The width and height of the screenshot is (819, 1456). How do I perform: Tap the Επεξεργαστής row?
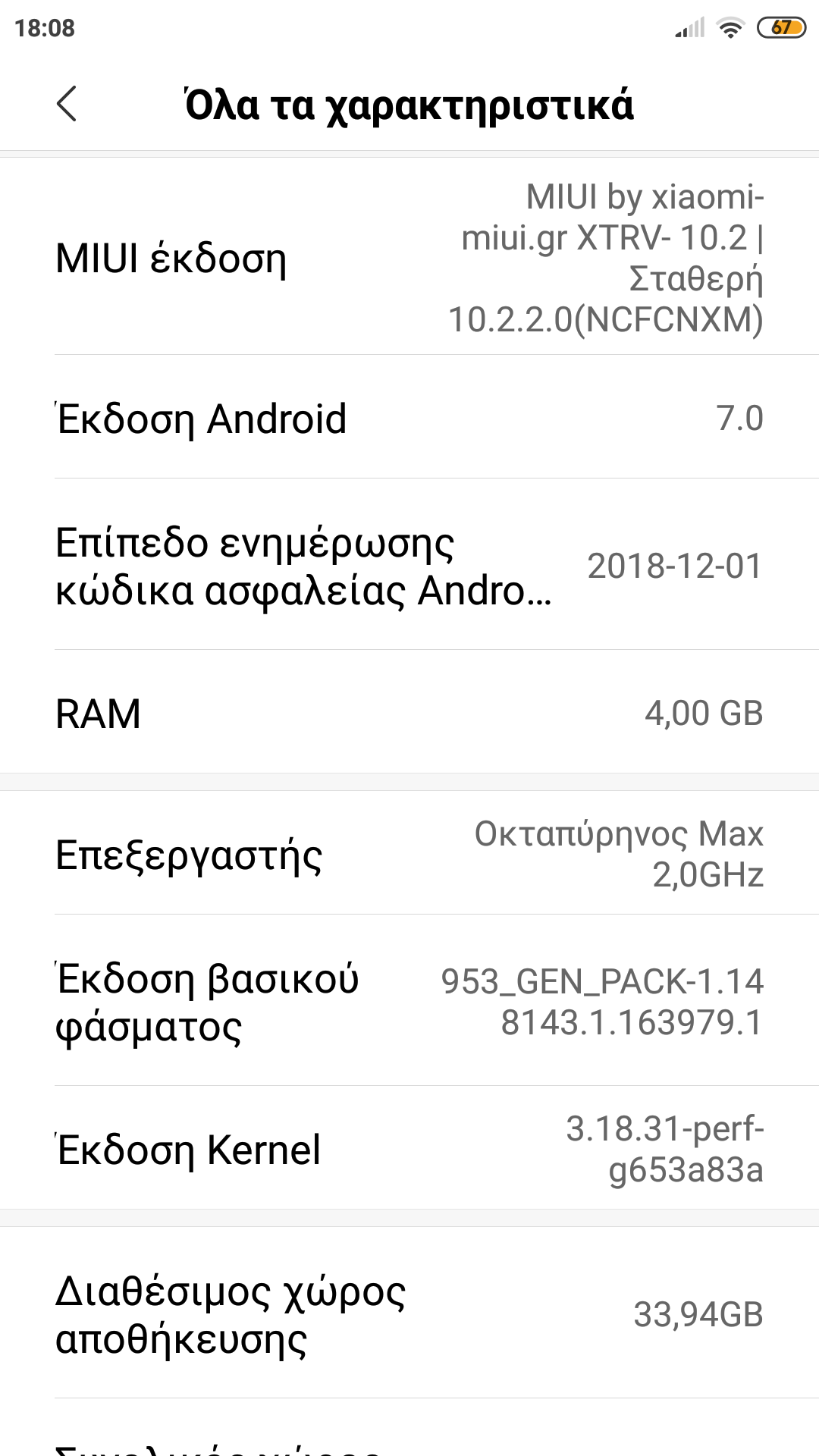409,854
